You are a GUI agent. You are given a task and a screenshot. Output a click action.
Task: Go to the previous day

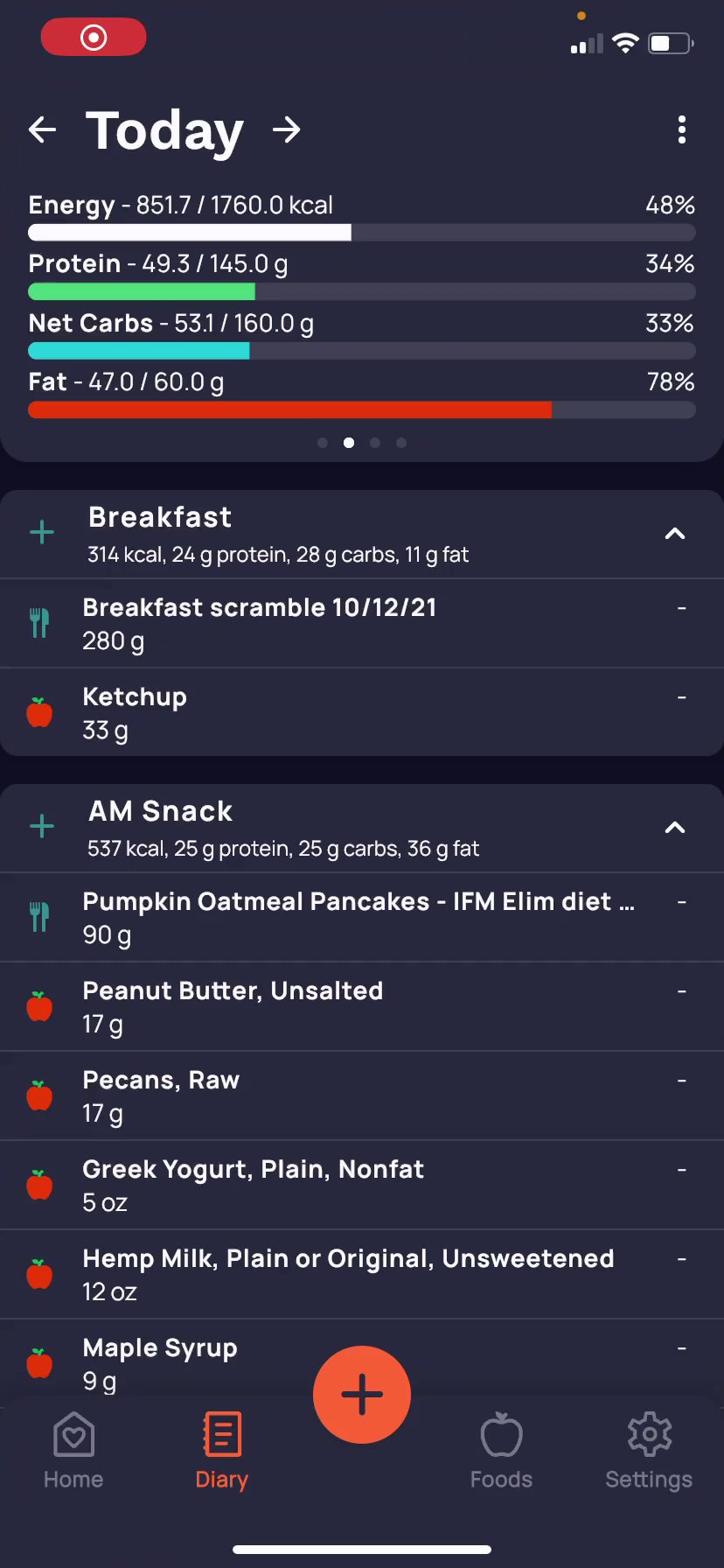(42, 130)
